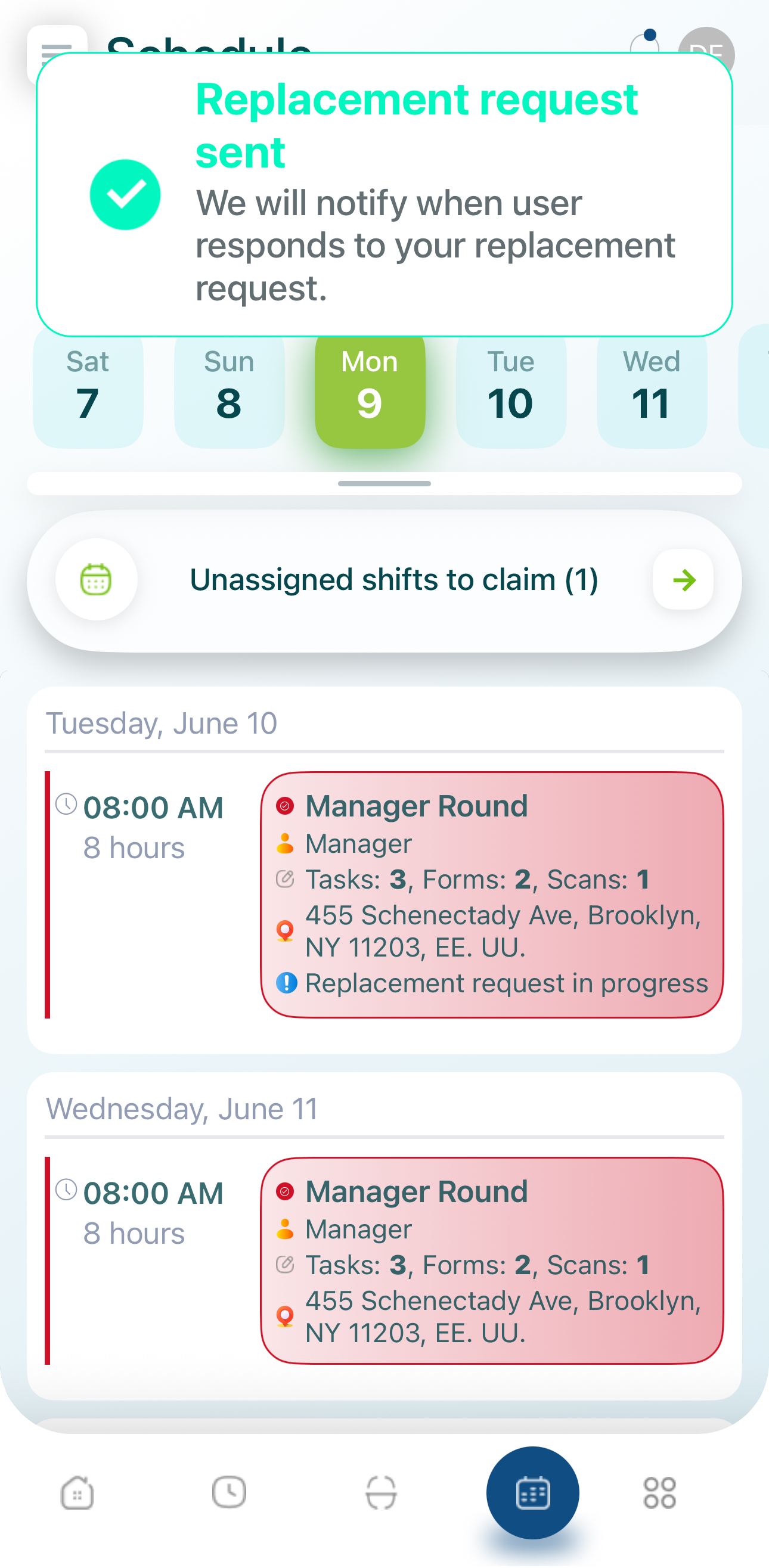The width and height of the screenshot is (769, 1568).
Task: Open Tuesday June 10 Manager Round shift
Action: coord(492,894)
